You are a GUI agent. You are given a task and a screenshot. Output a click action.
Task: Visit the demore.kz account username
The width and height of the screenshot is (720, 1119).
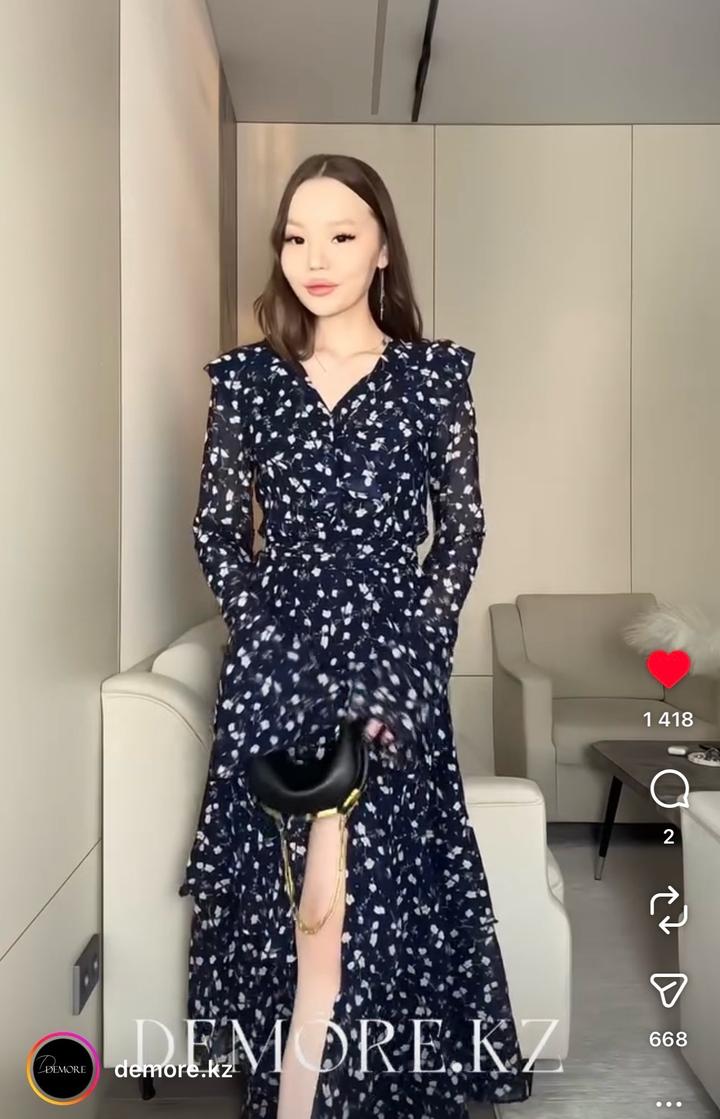[173, 1069]
